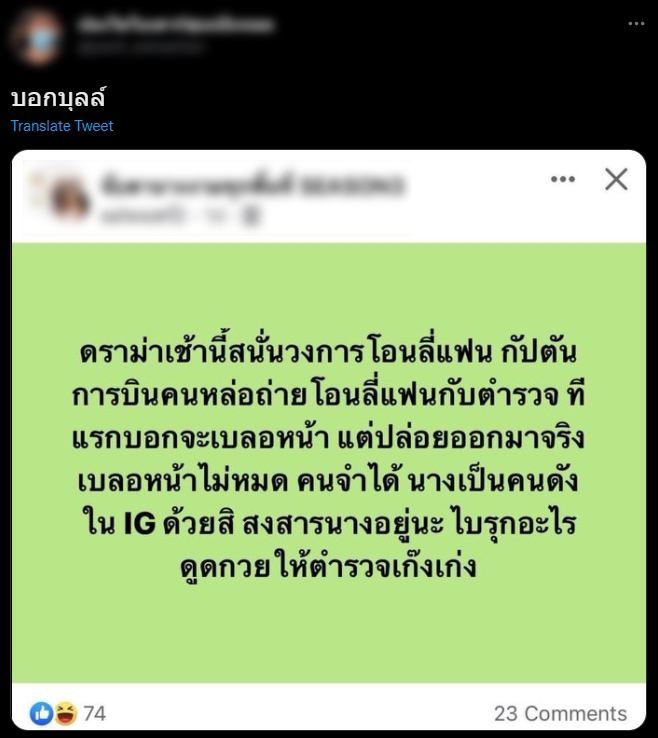The height and width of the screenshot is (738, 658).
Task: Open the tweet author's profile picture
Action: click(x=36, y=35)
